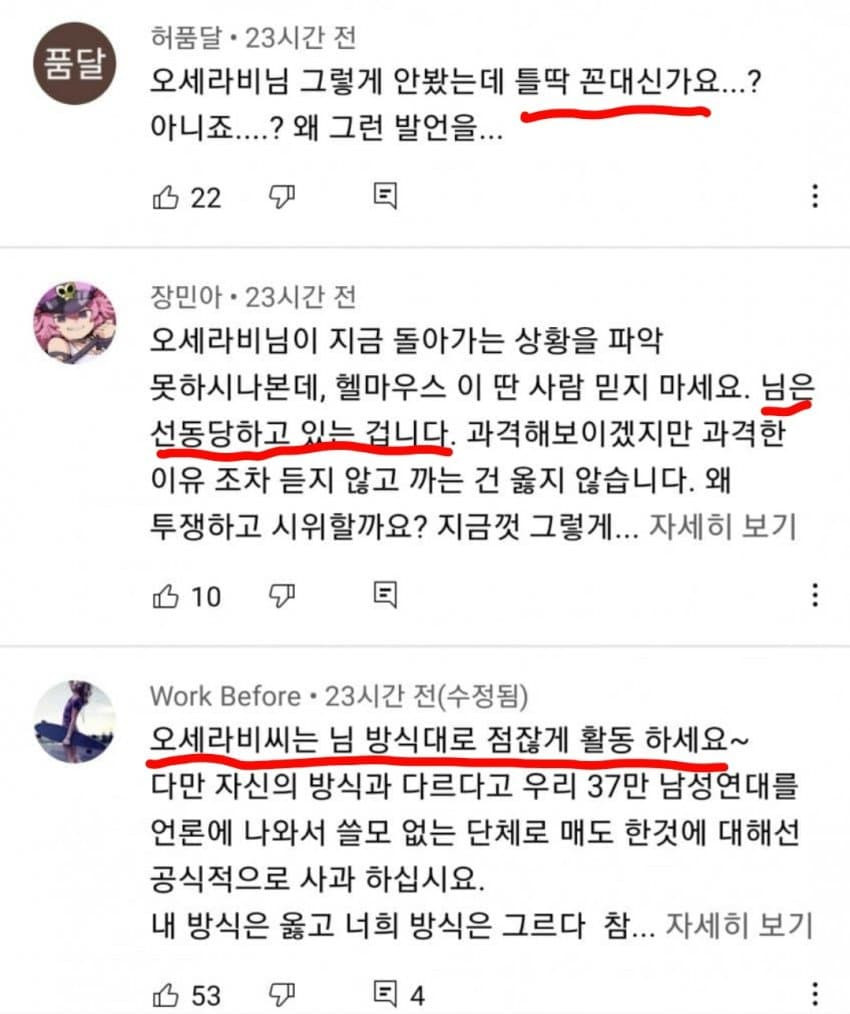Open 허품달's profile avatar
The height and width of the screenshot is (1014, 850).
(75, 63)
